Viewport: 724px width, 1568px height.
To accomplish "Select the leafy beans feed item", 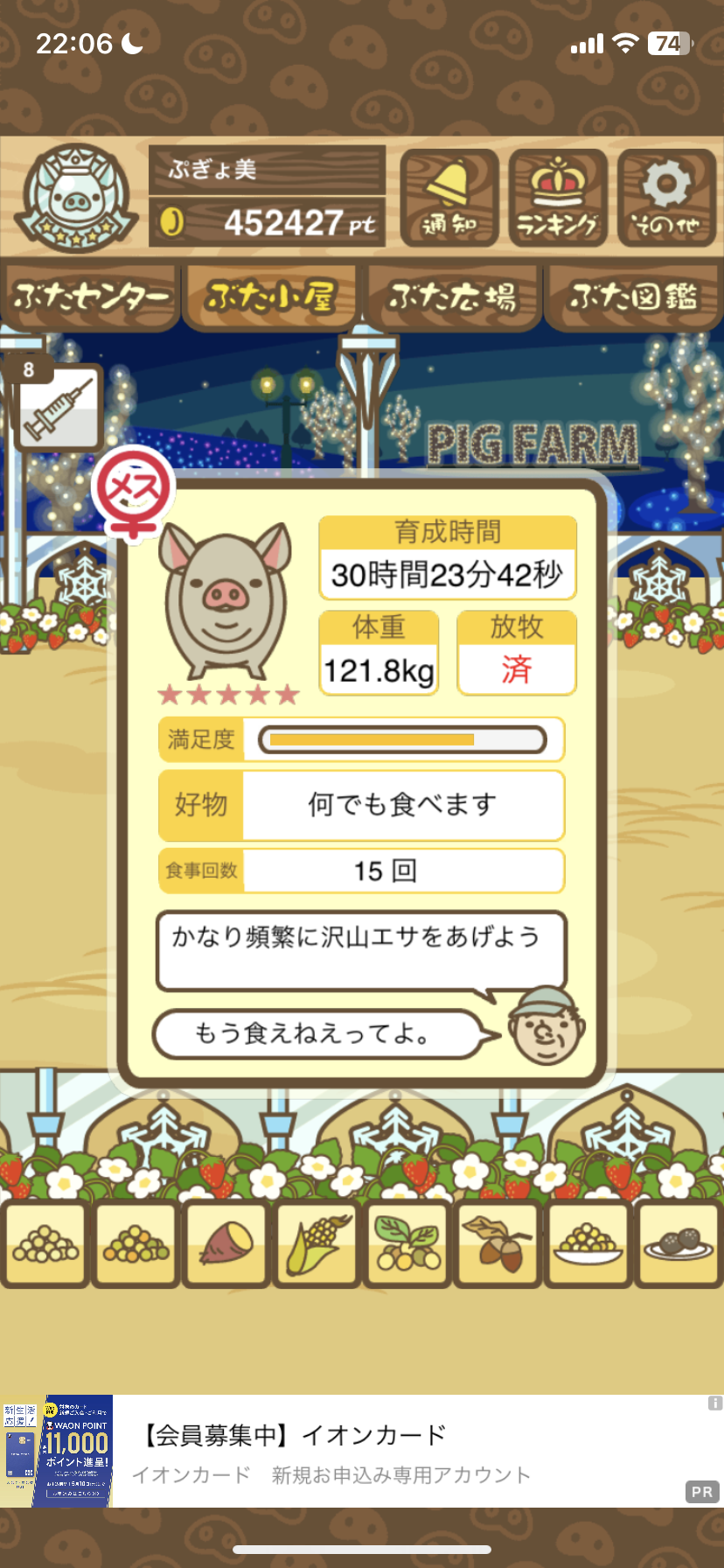I will click(x=407, y=1244).
